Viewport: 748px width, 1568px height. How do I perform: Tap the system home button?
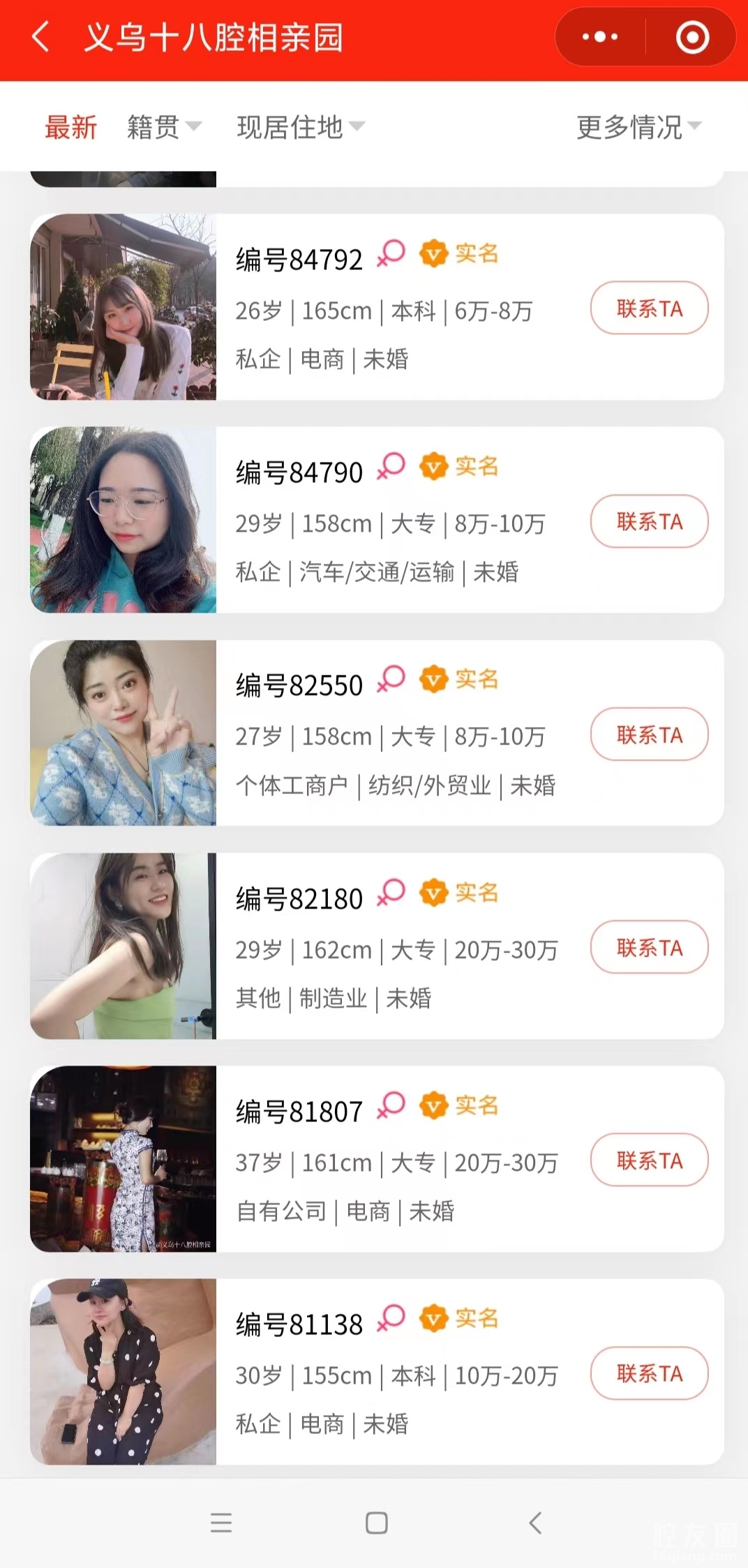377,1523
